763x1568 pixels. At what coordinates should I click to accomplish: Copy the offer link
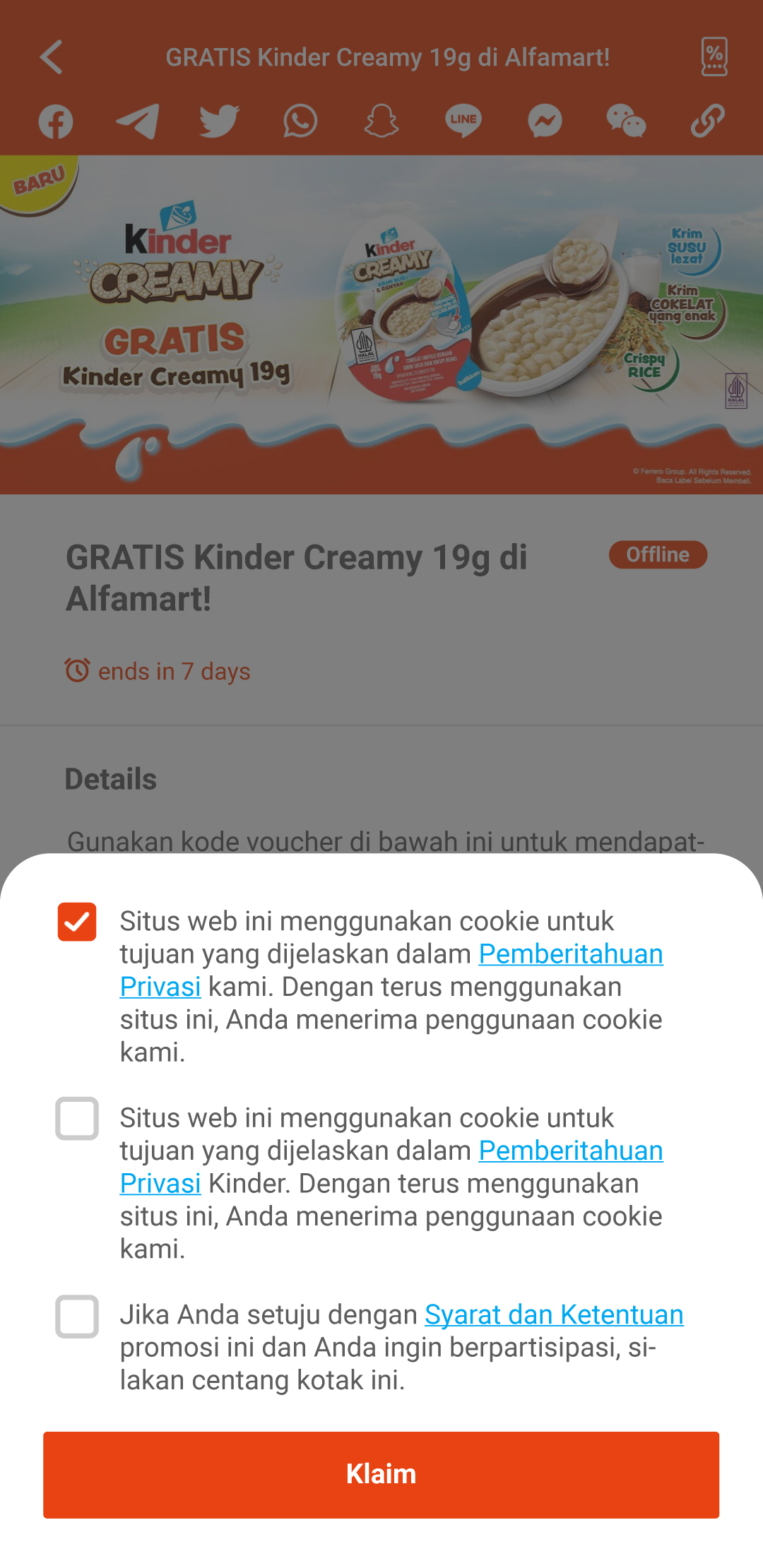pyautogui.click(x=707, y=121)
